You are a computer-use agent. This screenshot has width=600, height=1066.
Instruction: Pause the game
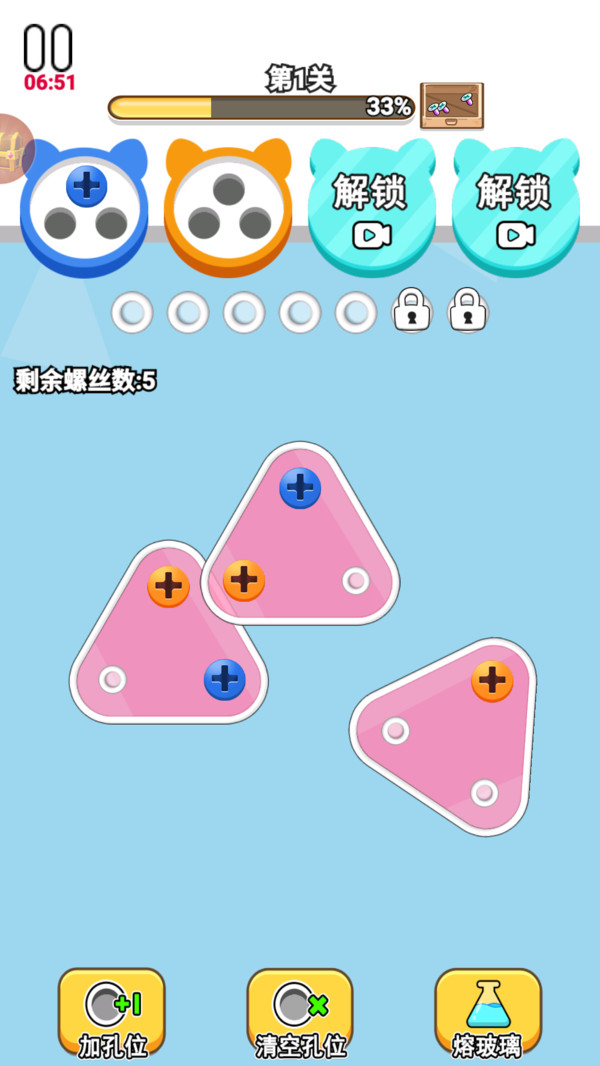coord(47,48)
